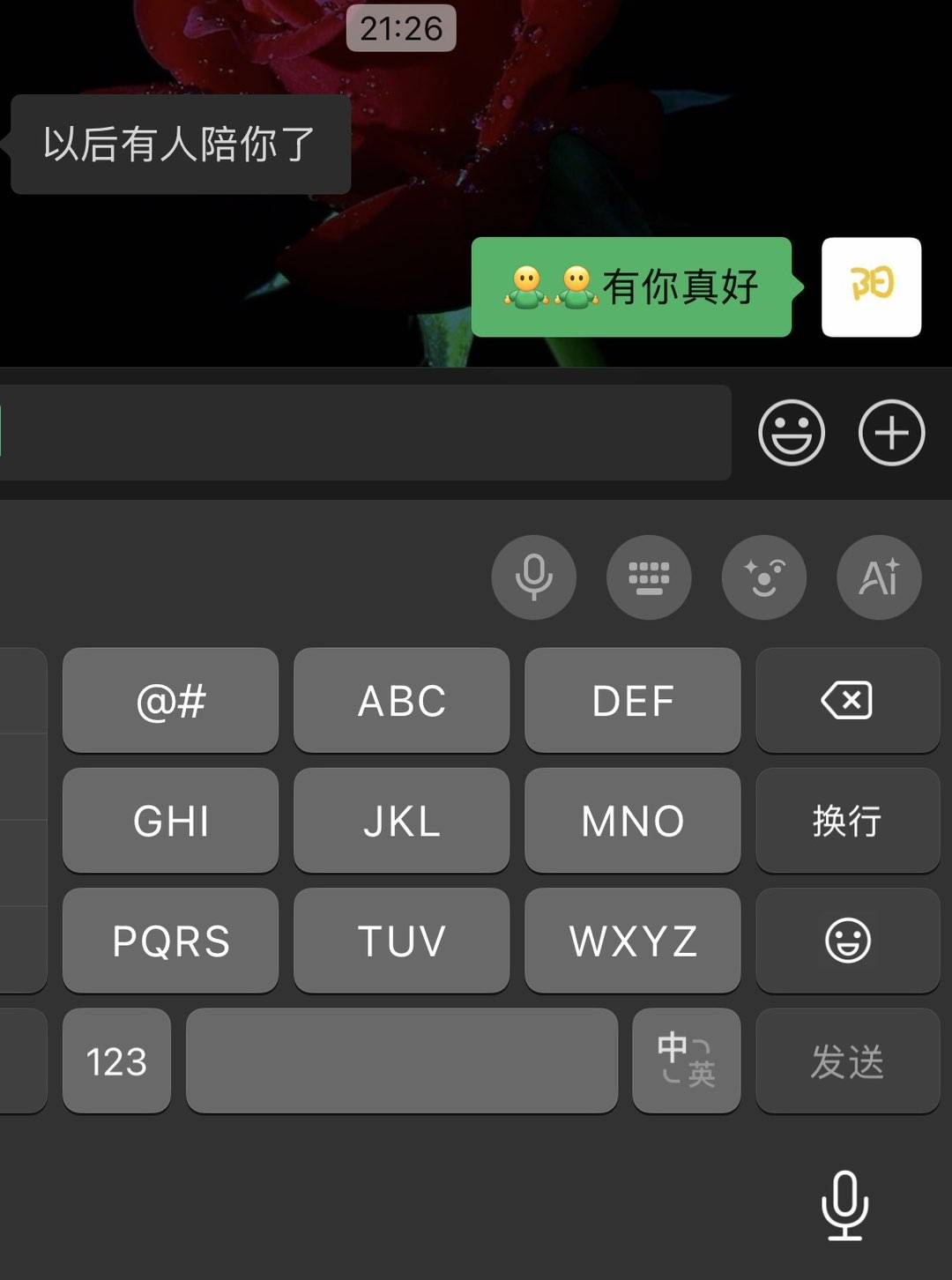The height and width of the screenshot is (1280, 952).
Task: Tap the WXYZ key
Action: (x=632, y=941)
